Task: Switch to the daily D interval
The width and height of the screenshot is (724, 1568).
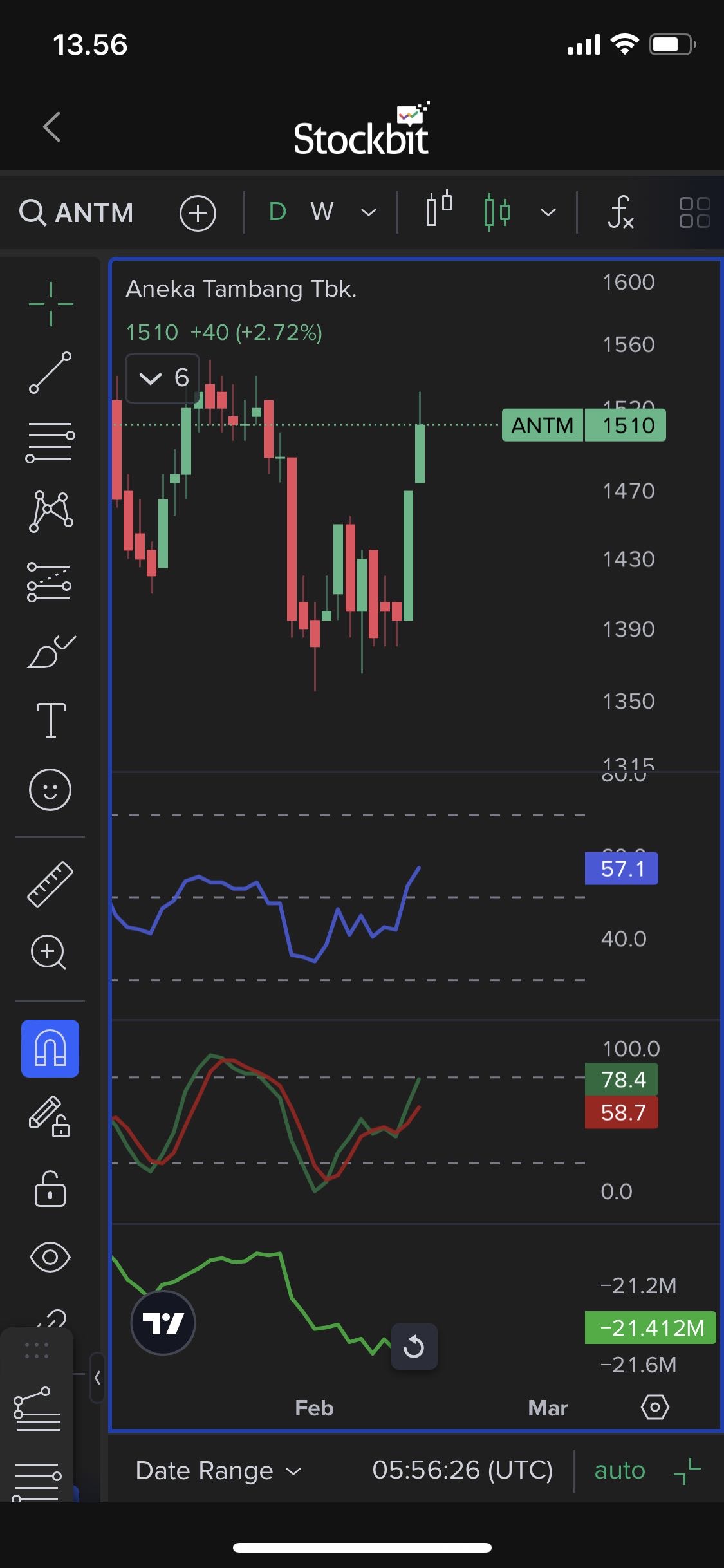Action: tap(277, 212)
